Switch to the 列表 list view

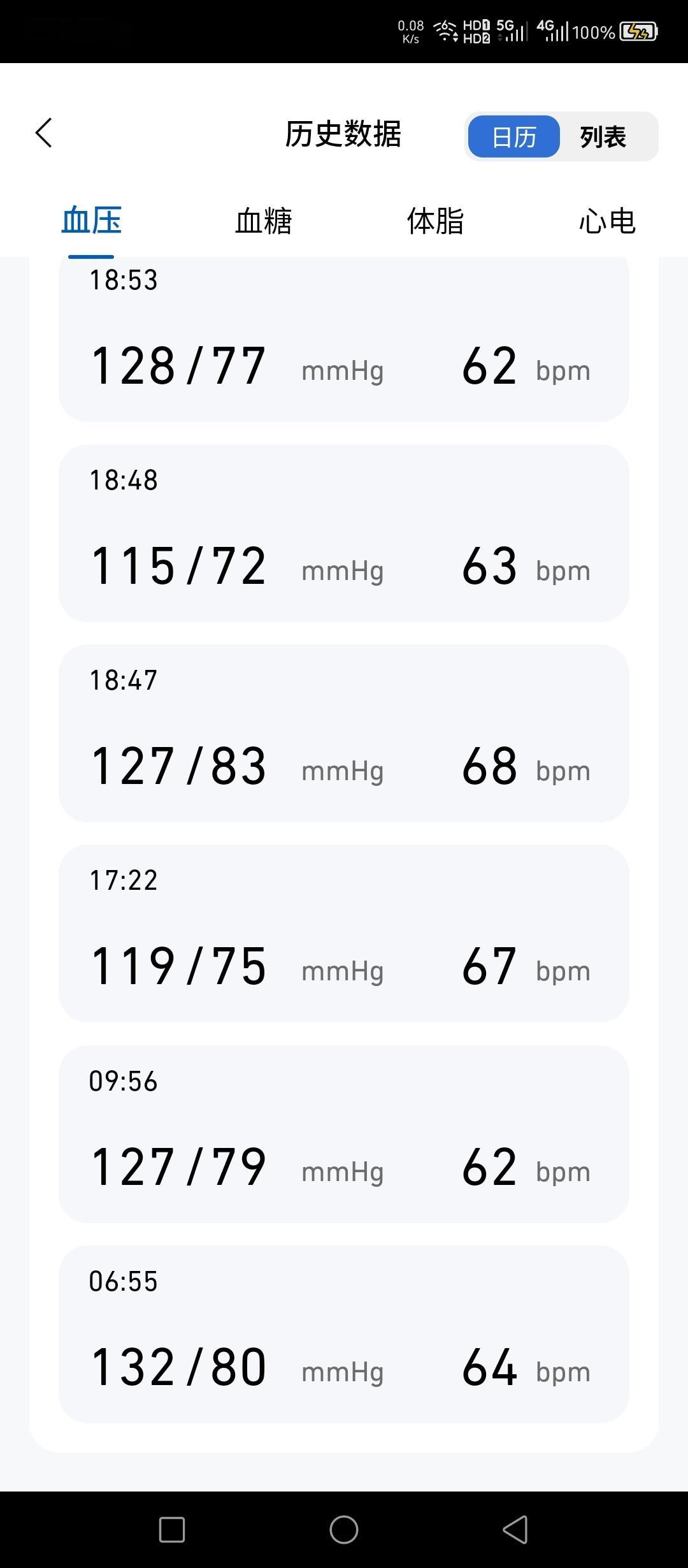point(603,136)
